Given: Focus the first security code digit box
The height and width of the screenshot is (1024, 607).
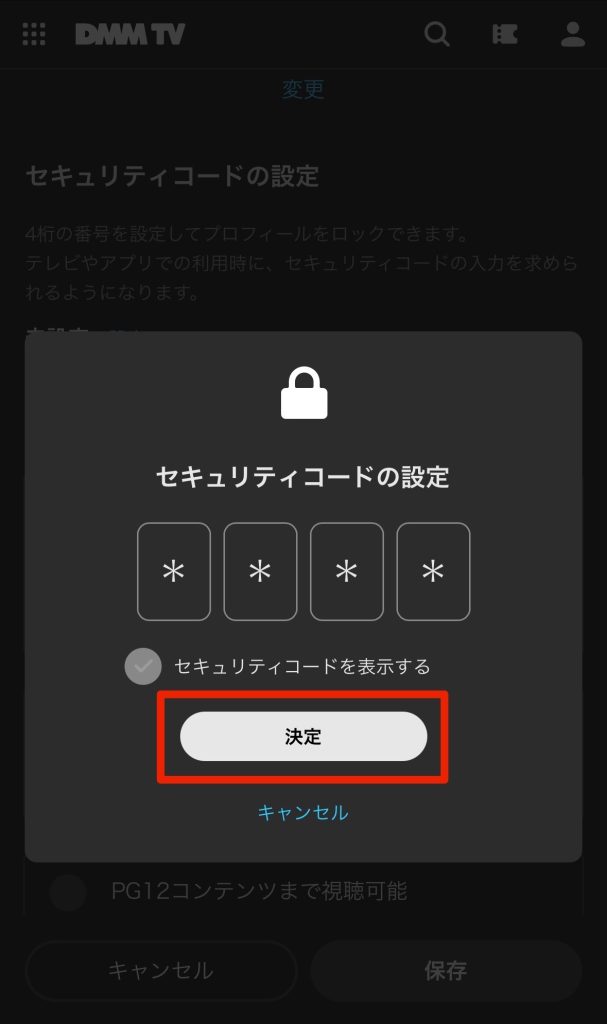Looking at the screenshot, I should click(x=174, y=572).
